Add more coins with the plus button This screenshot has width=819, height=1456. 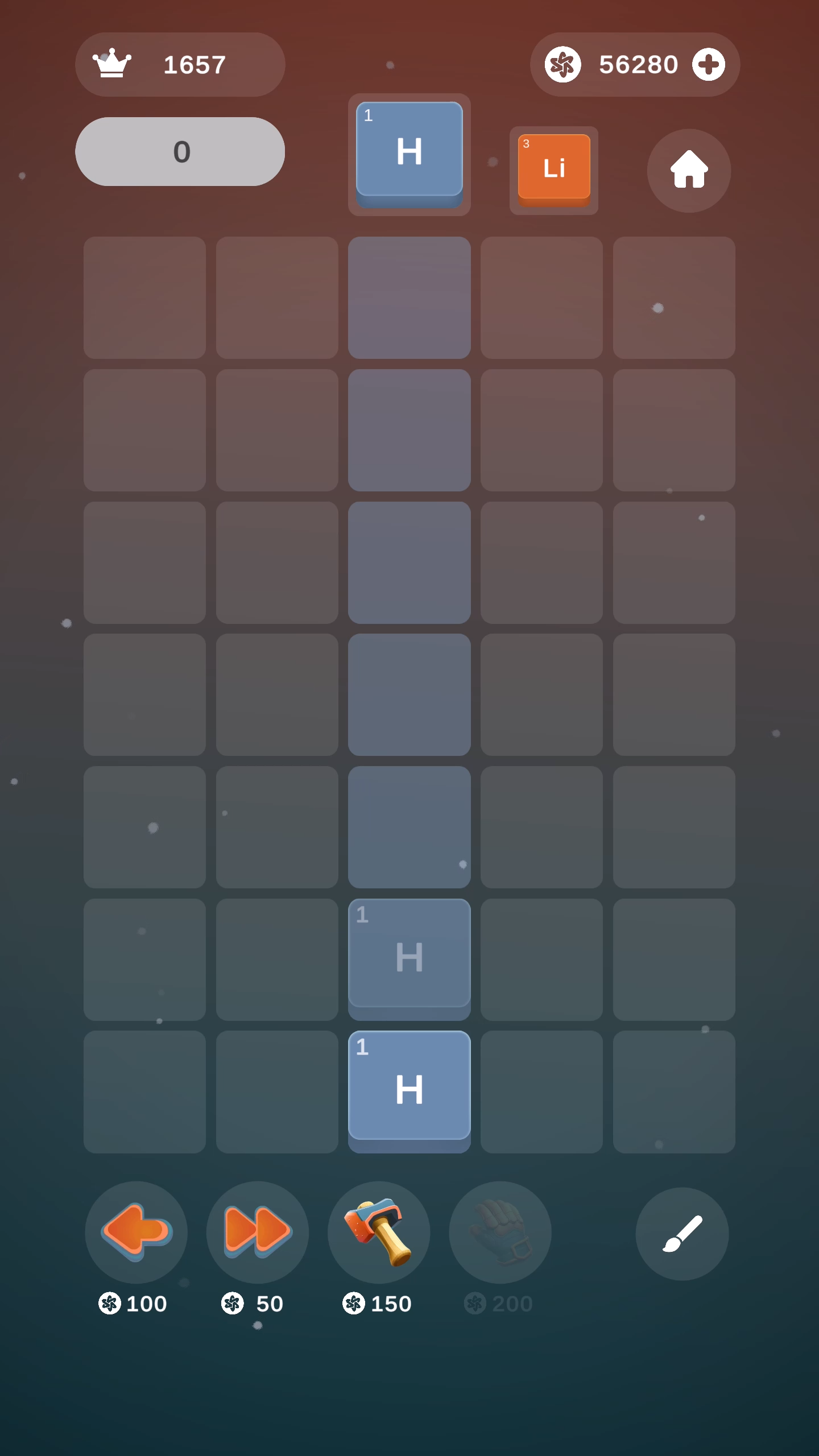(708, 64)
